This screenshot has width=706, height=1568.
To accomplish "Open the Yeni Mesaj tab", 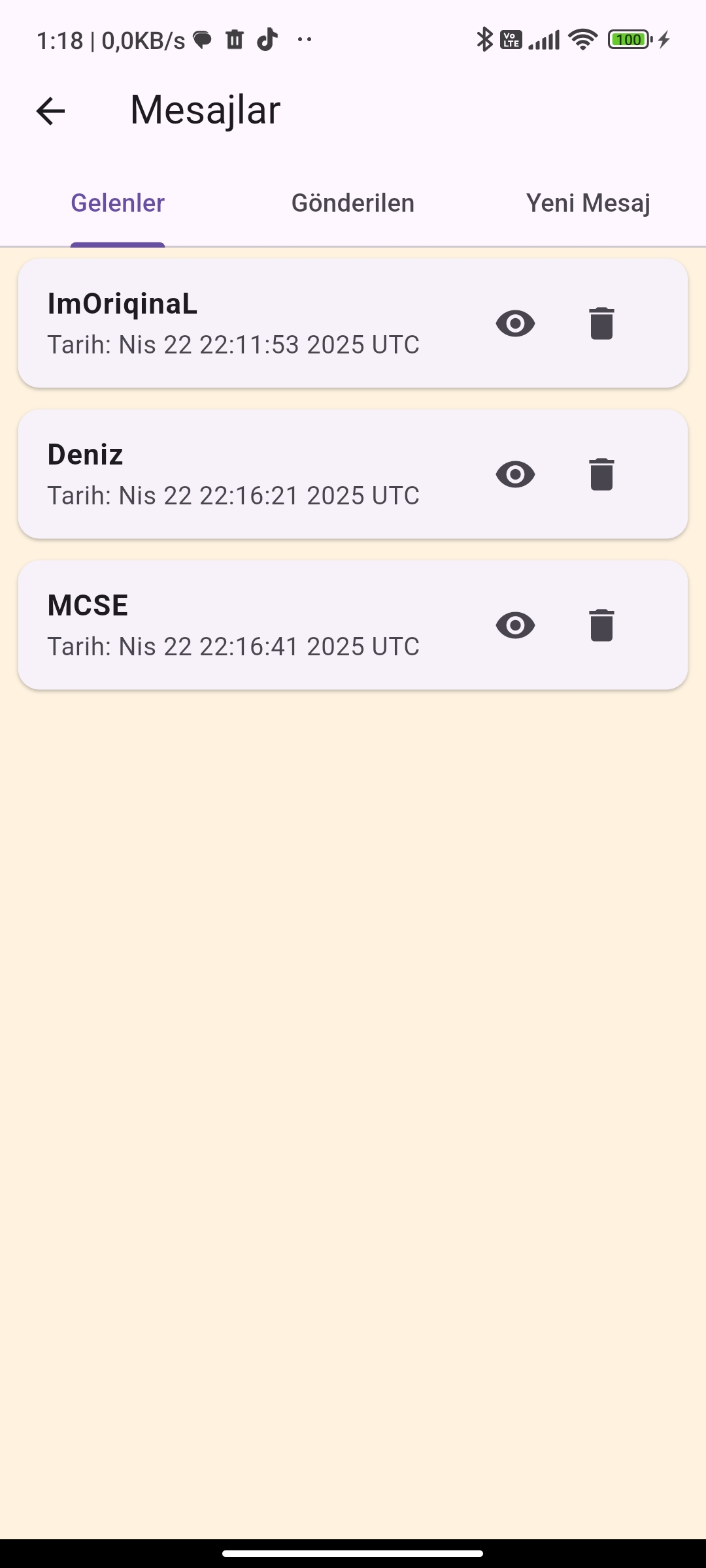I will pyautogui.click(x=588, y=203).
